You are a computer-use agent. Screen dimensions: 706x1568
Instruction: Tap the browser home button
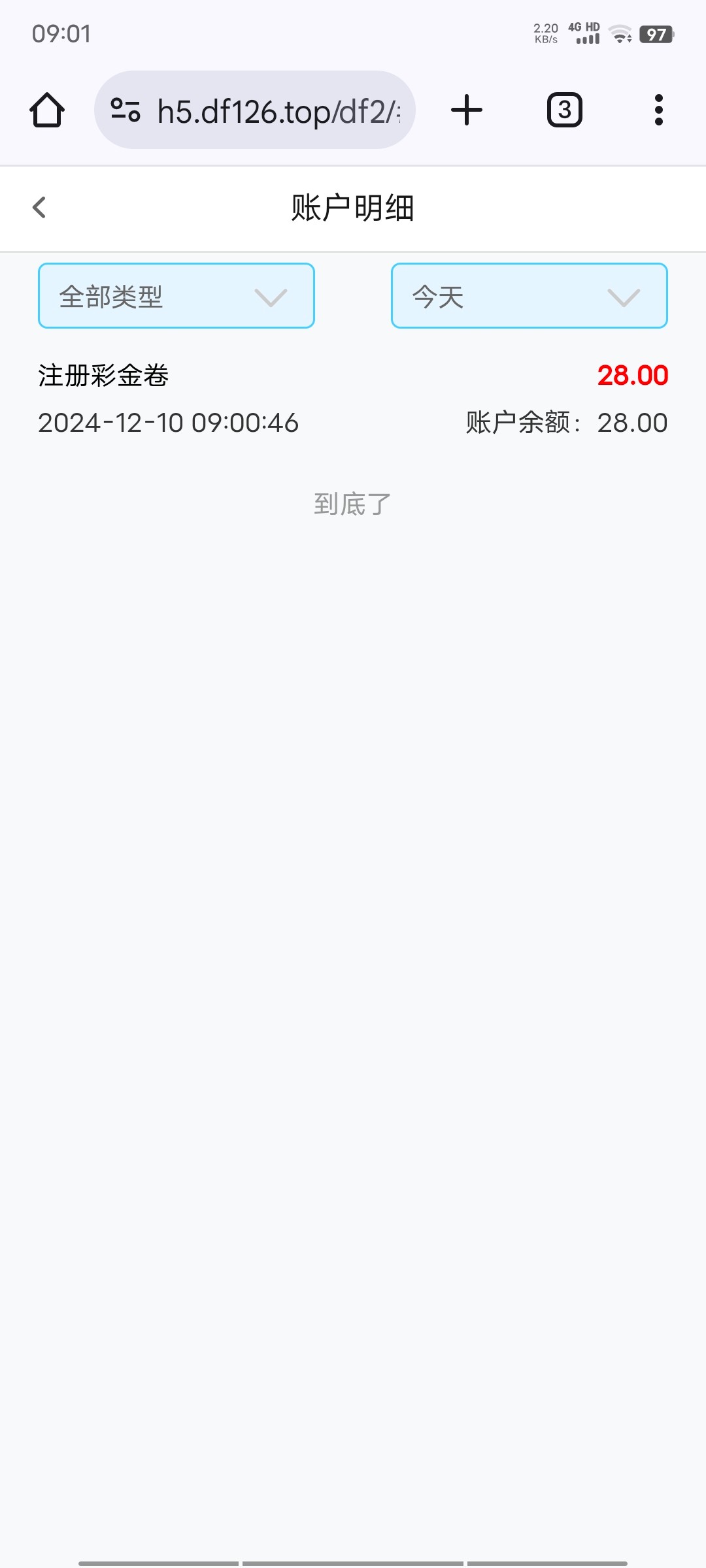[x=47, y=110]
